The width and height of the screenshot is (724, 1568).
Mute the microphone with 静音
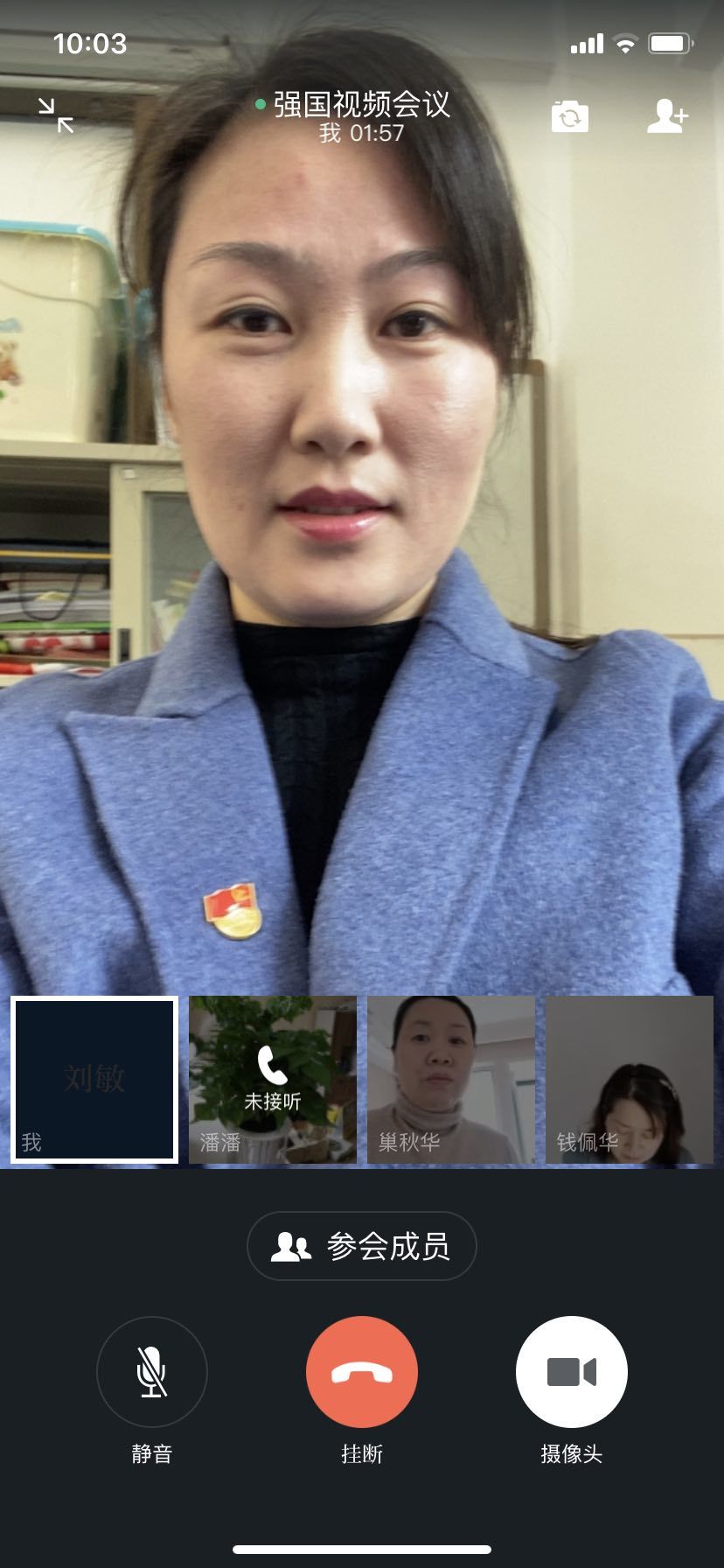152,1371
